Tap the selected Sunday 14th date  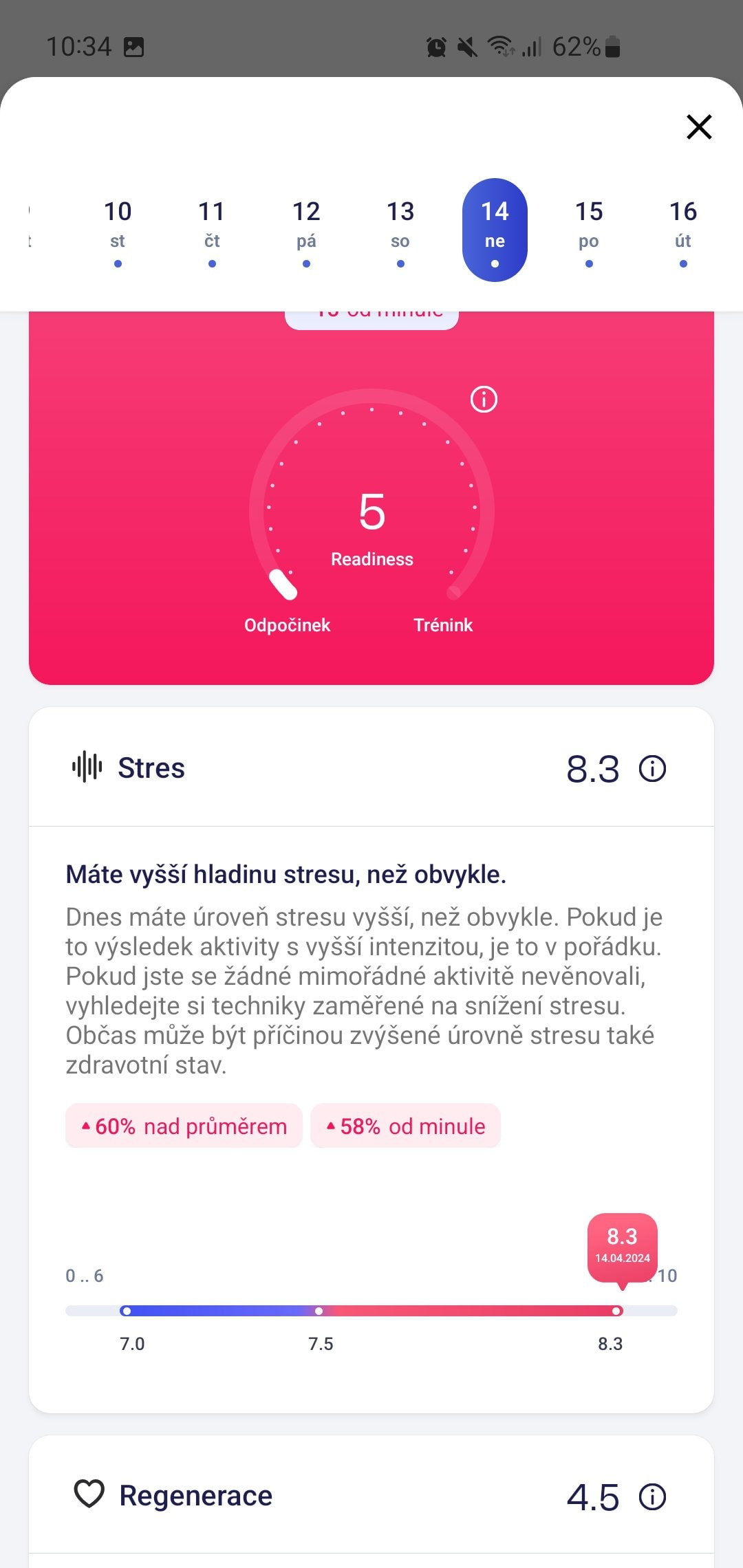pyautogui.click(x=495, y=230)
